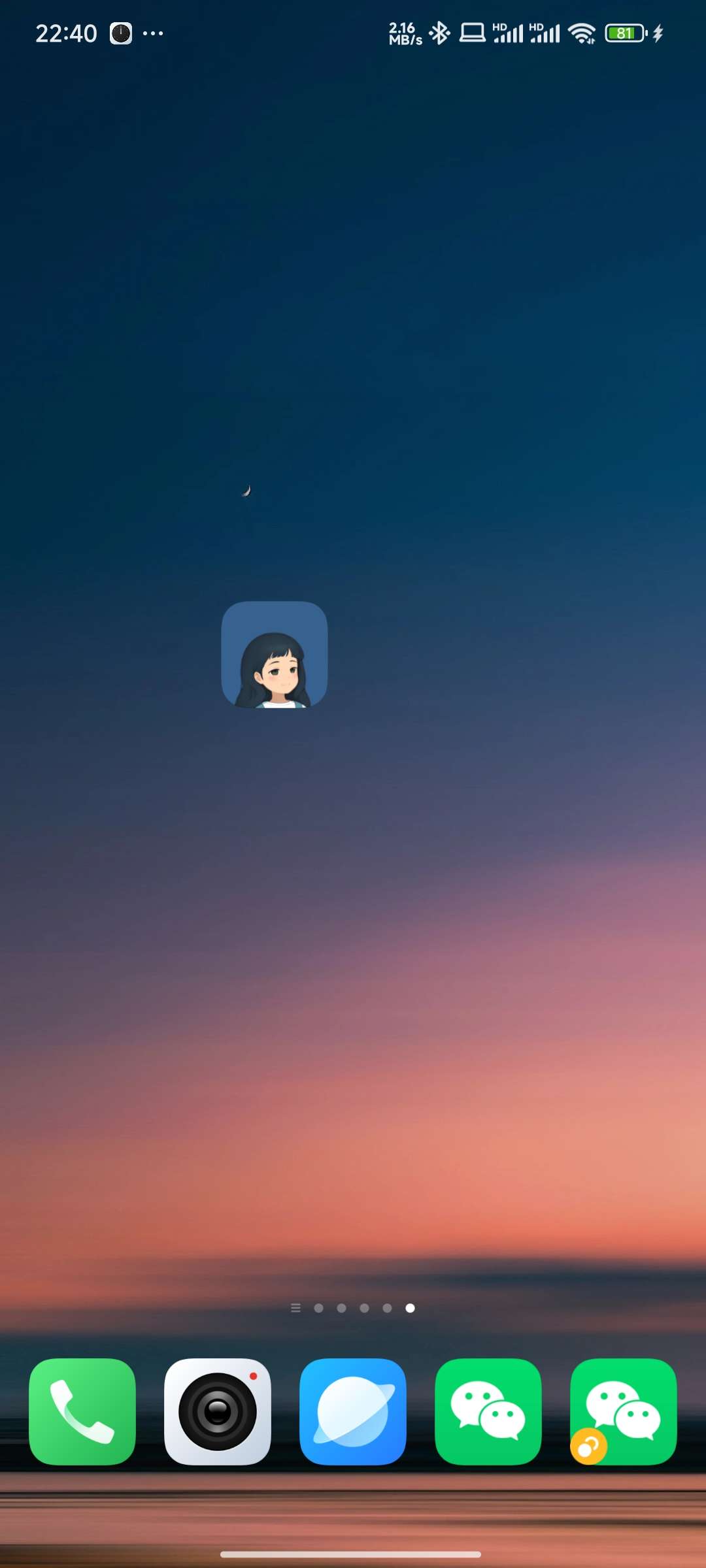Open the dual WeChat clone app
The height and width of the screenshot is (1568, 706).
(x=624, y=1411)
